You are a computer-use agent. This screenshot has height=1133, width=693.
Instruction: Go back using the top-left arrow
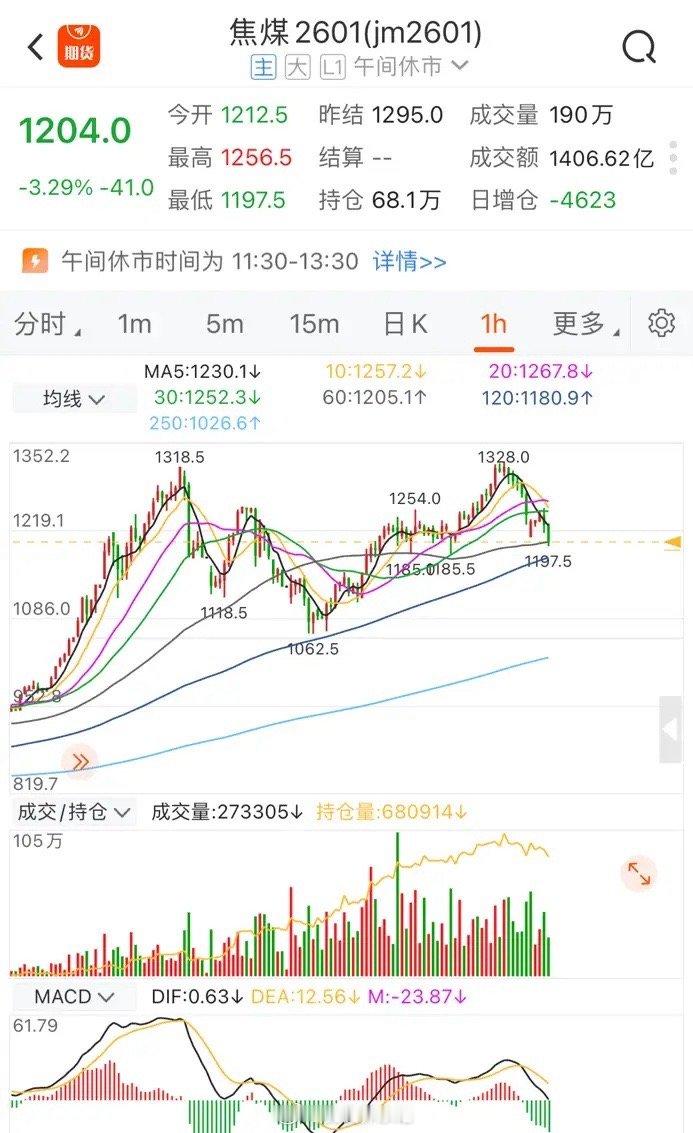(35, 47)
